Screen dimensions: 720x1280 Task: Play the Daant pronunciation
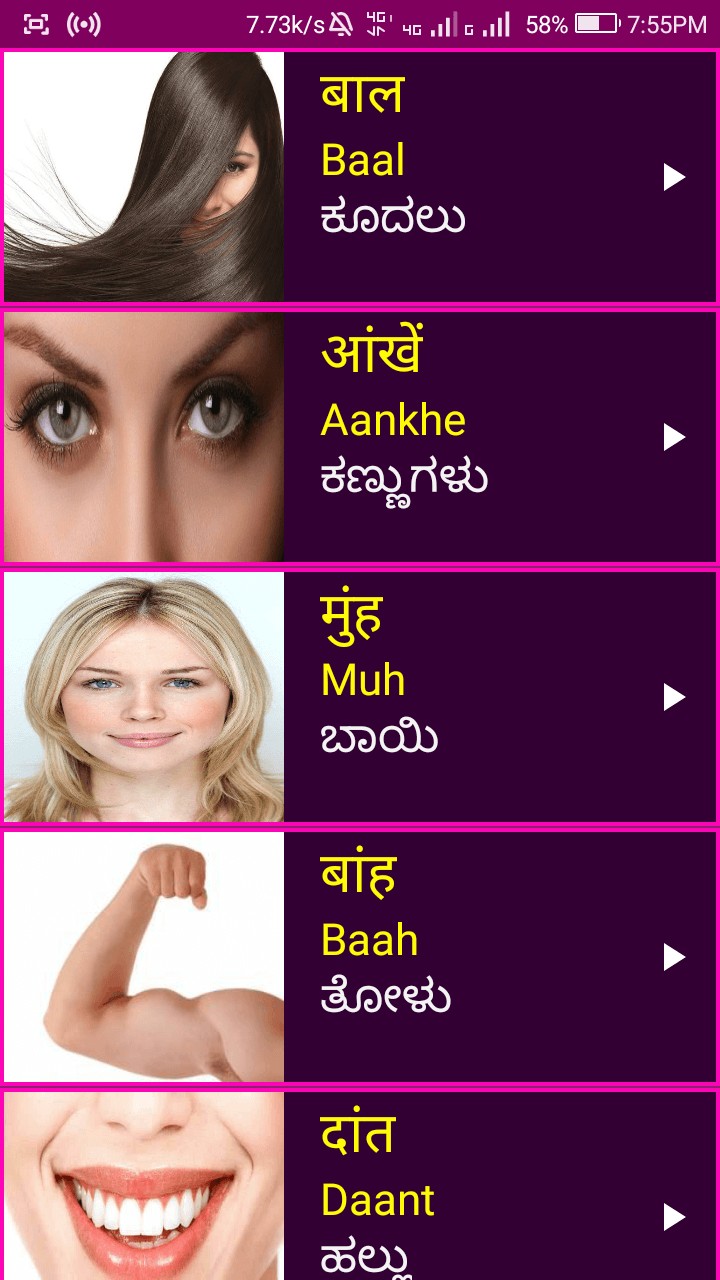674,1217
